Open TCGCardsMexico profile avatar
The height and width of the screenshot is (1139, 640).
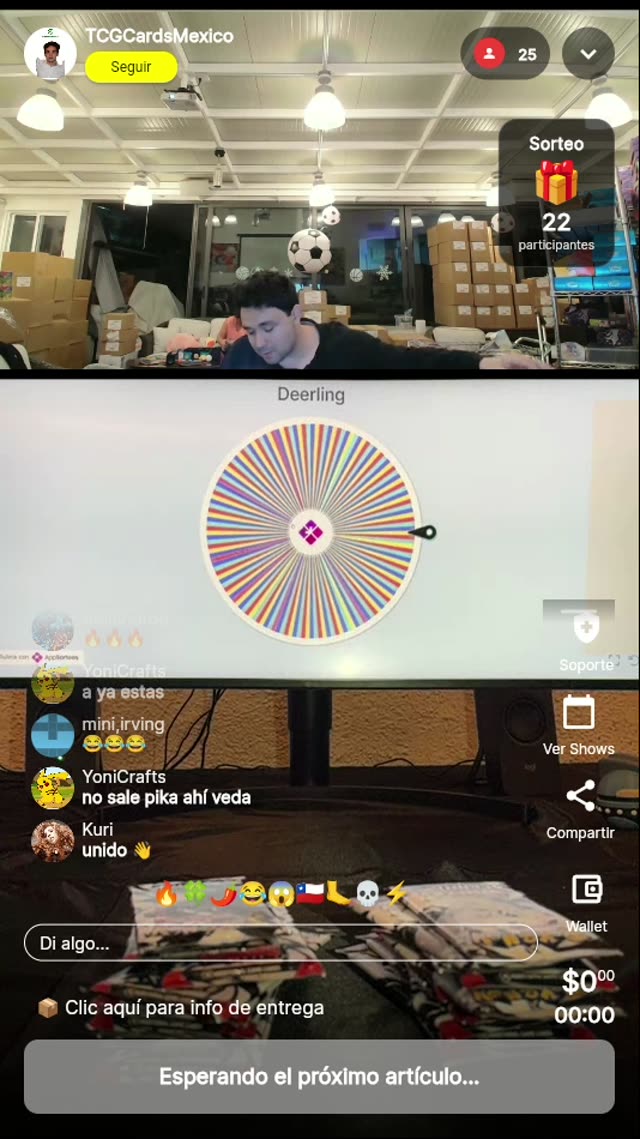click(50, 54)
